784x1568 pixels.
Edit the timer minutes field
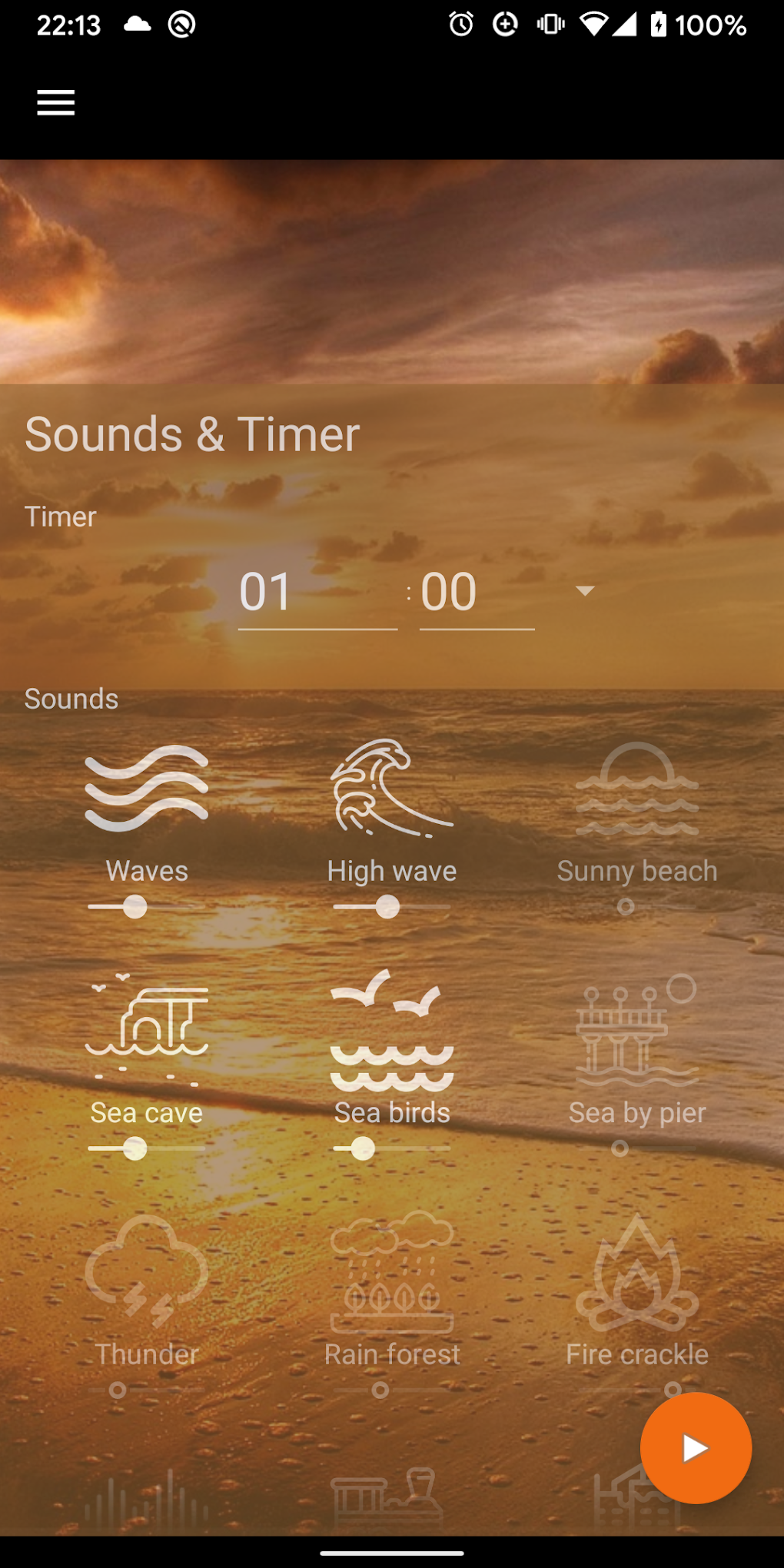477,592
